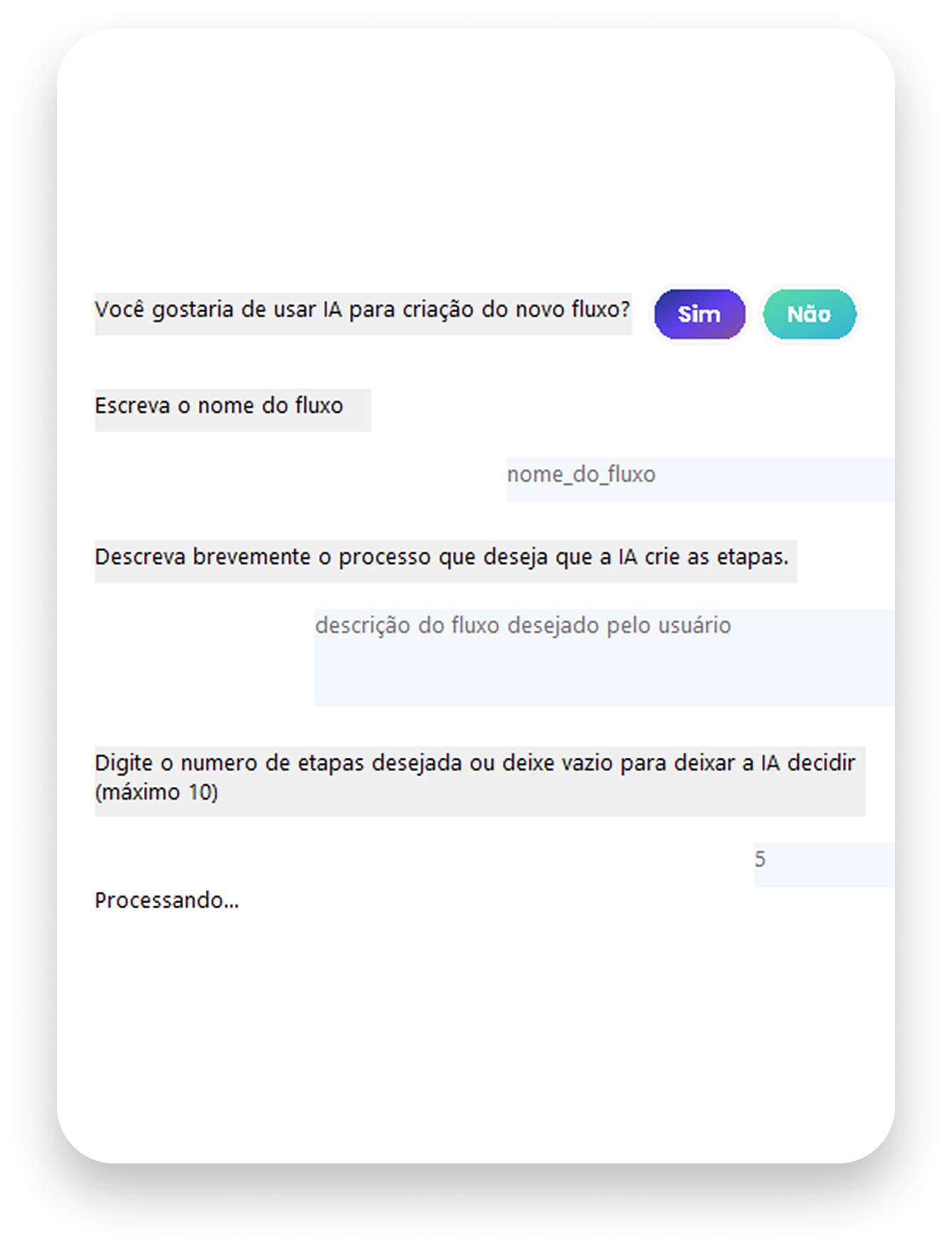This screenshot has height=1249, width=952.
Task: Click the gray question bubble at top
Action: [363, 309]
